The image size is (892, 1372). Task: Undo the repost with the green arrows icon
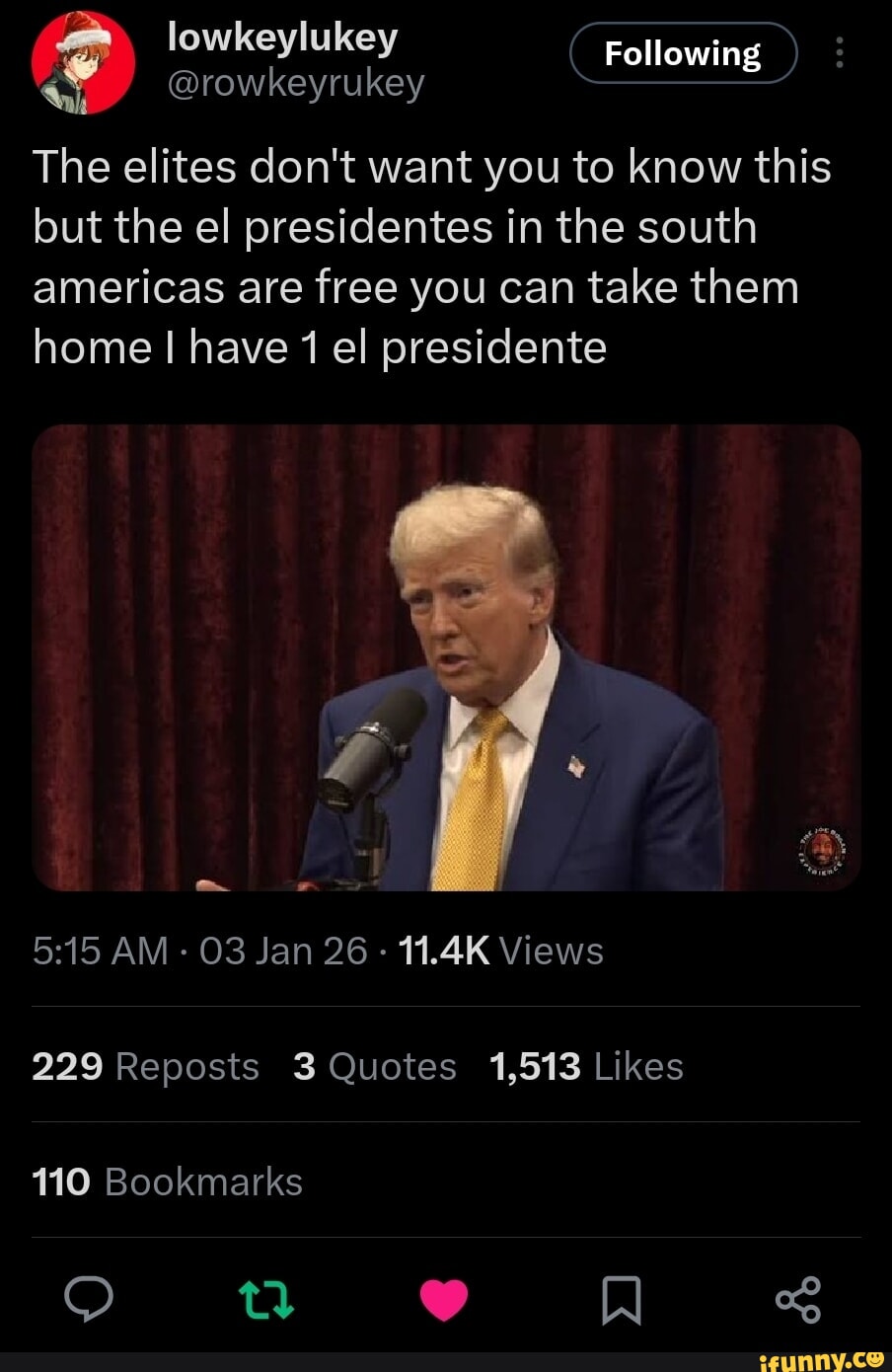(x=266, y=1299)
